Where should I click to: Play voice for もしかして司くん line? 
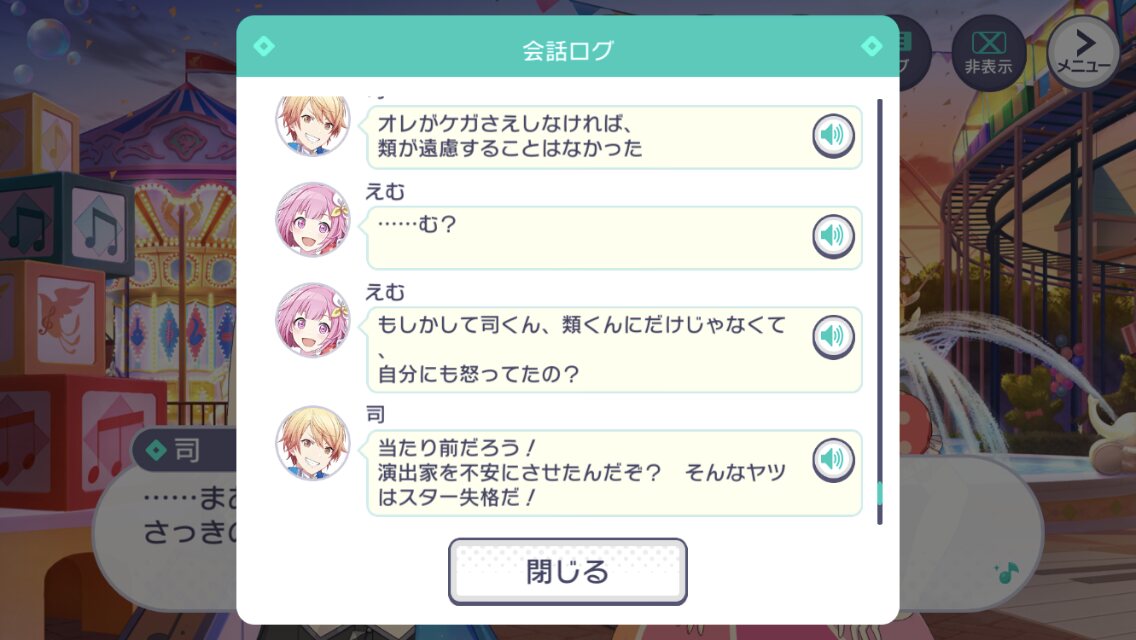pos(832,337)
